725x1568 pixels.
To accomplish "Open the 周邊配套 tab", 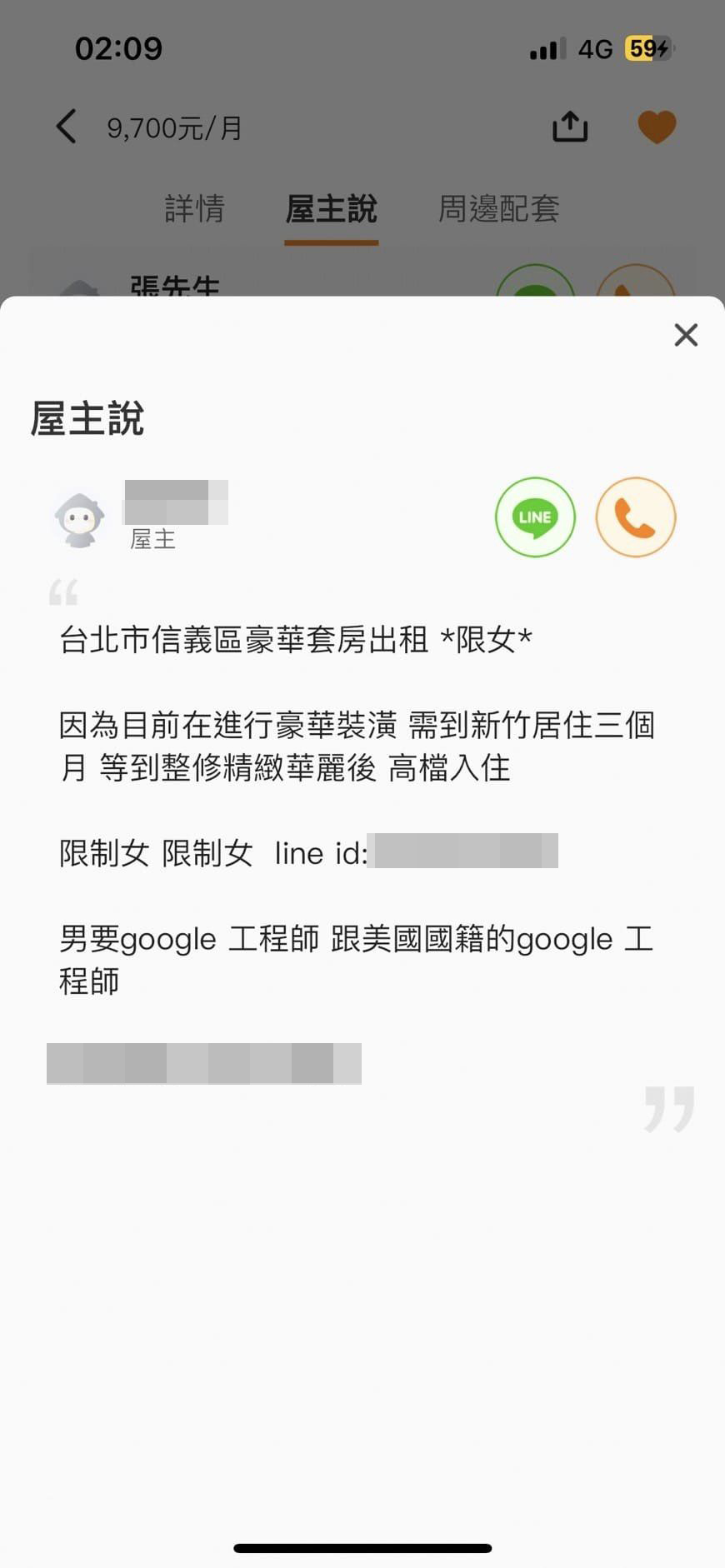I will (x=498, y=208).
